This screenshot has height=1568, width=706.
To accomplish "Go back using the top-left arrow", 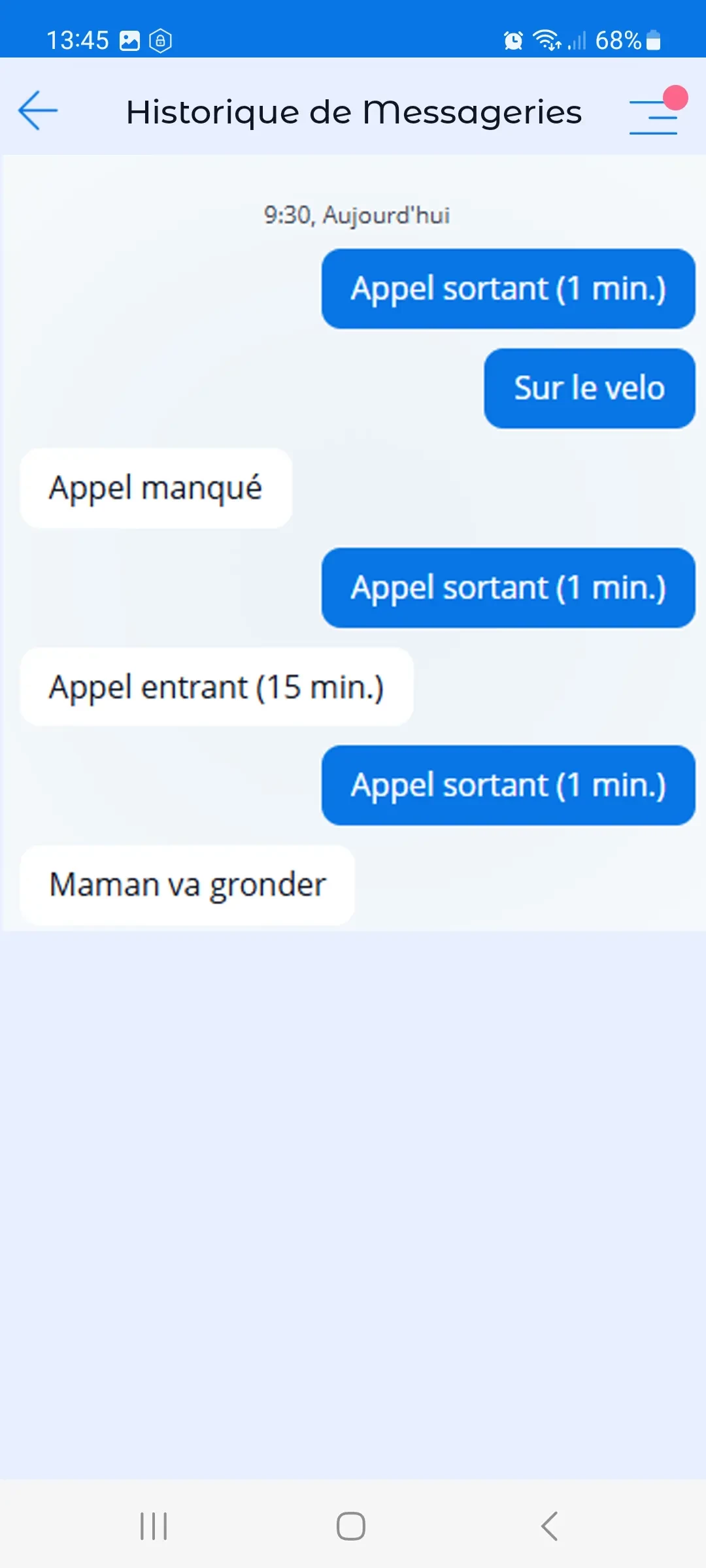I will pyautogui.click(x=38, y=111).
